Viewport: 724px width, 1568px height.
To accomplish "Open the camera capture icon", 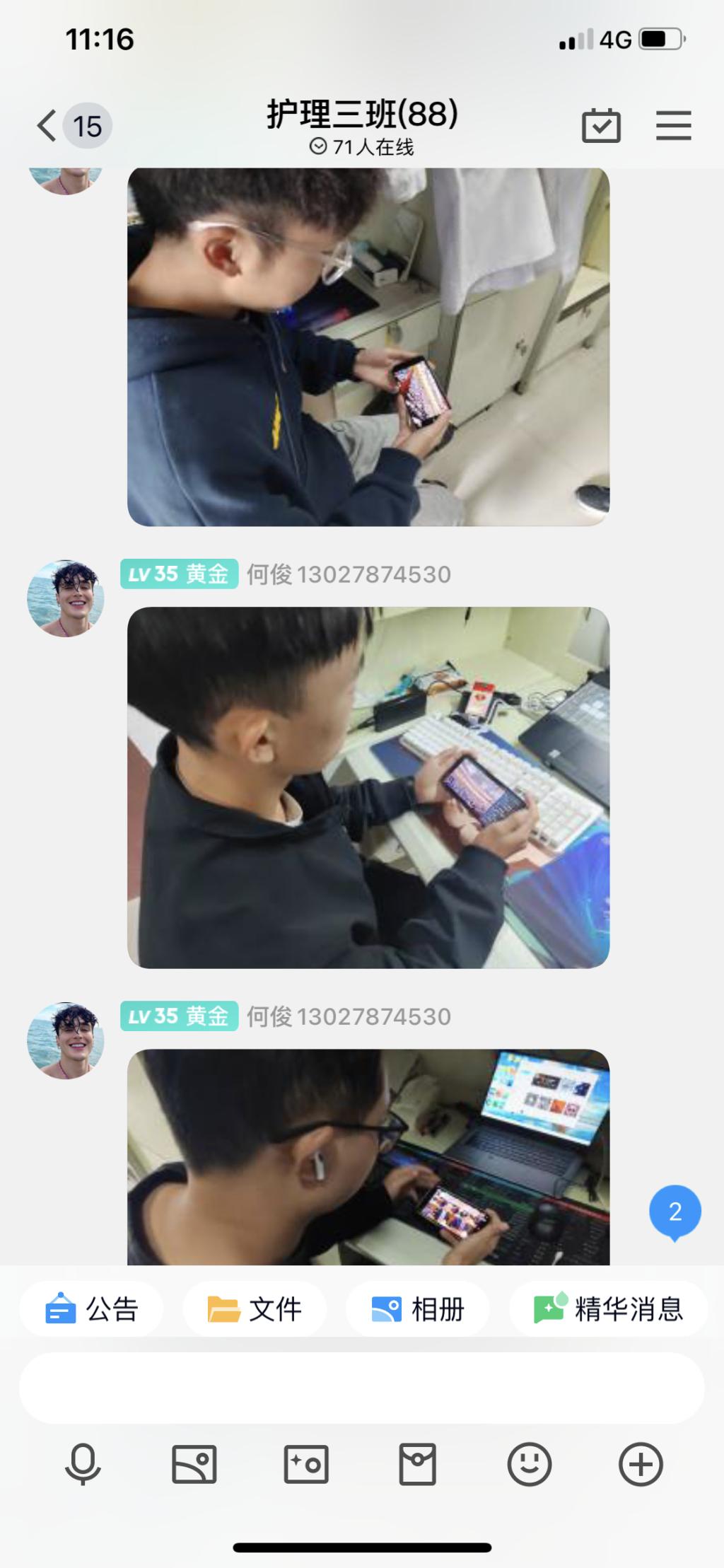I will tap(306, 1463).
